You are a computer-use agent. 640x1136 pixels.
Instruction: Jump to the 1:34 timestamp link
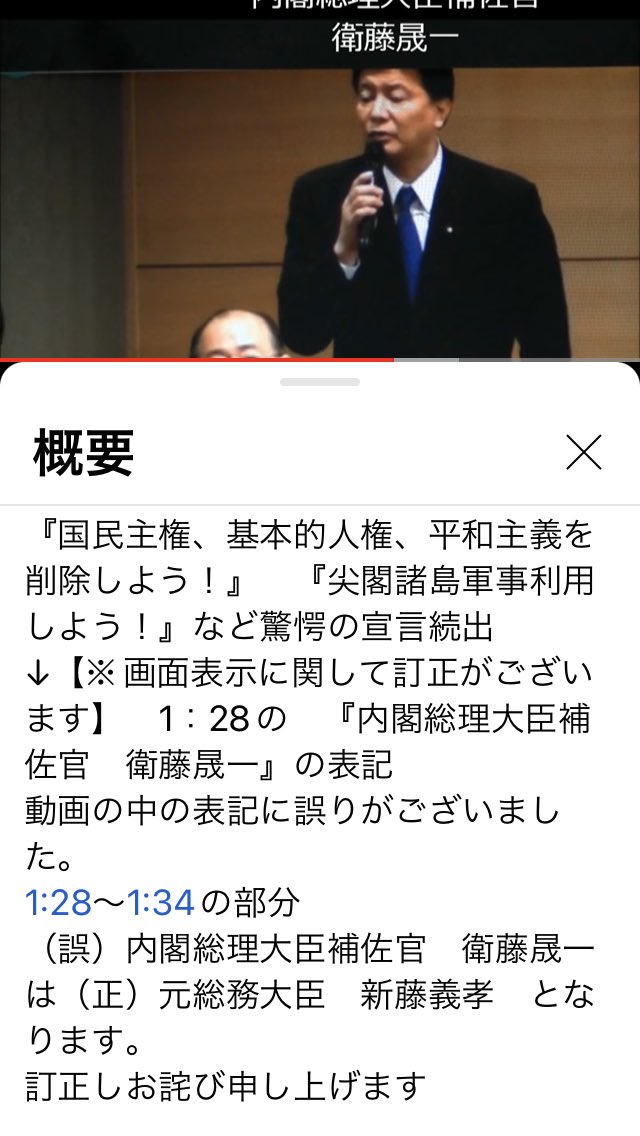(x=161, y=903)
